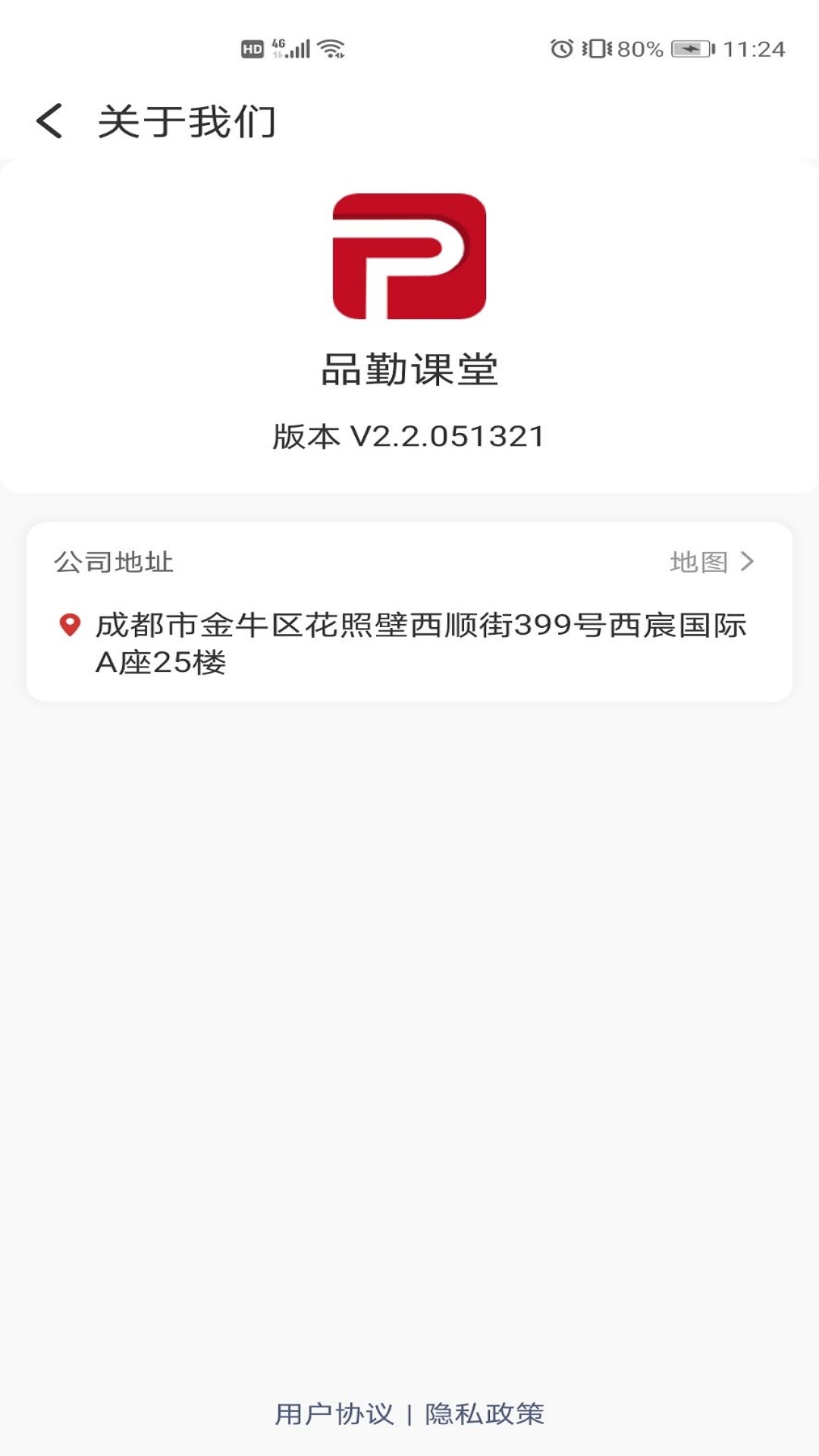Tap the version text V2.2.051321
Screen dimensions: 819x1456
coord(409,435)
